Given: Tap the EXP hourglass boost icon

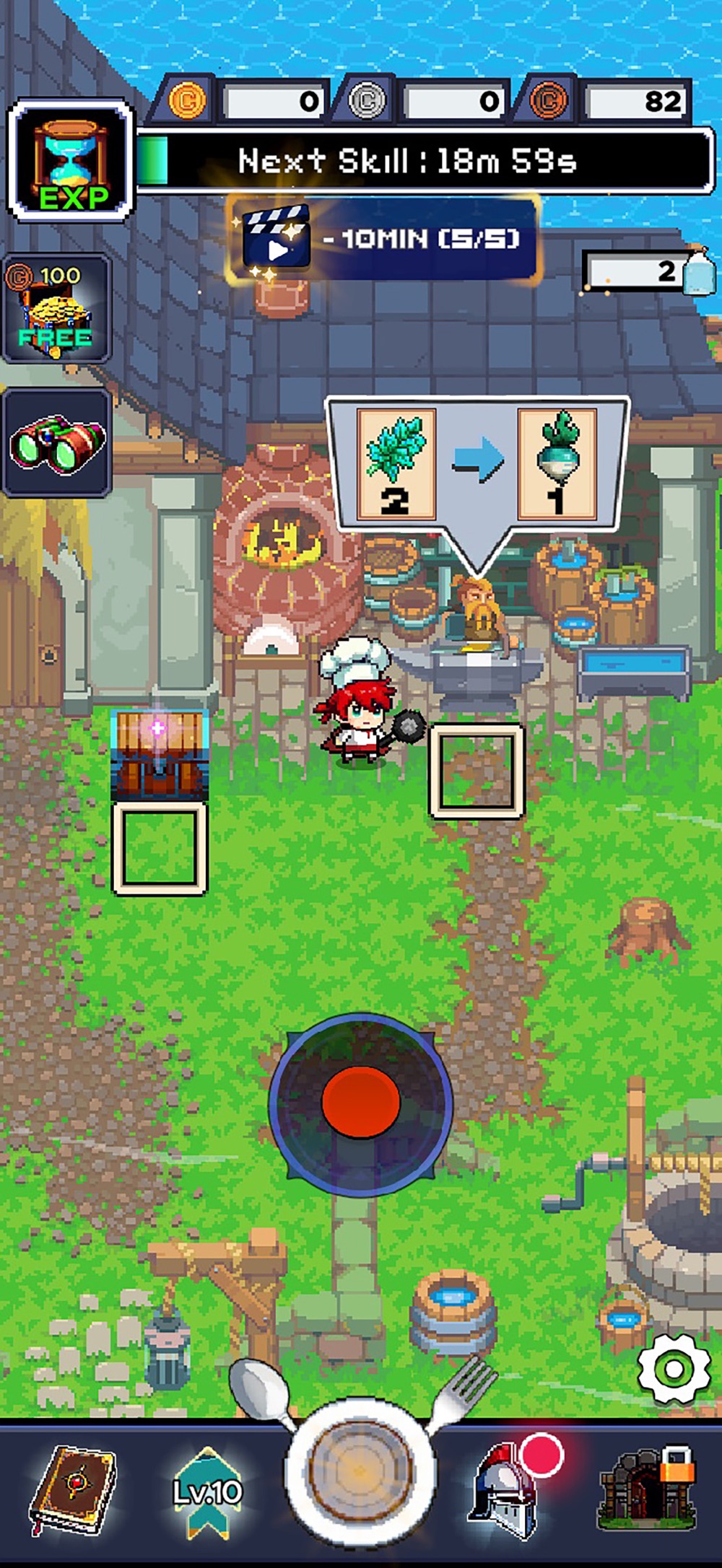Looking at the screenshot, I should [71, 161].
